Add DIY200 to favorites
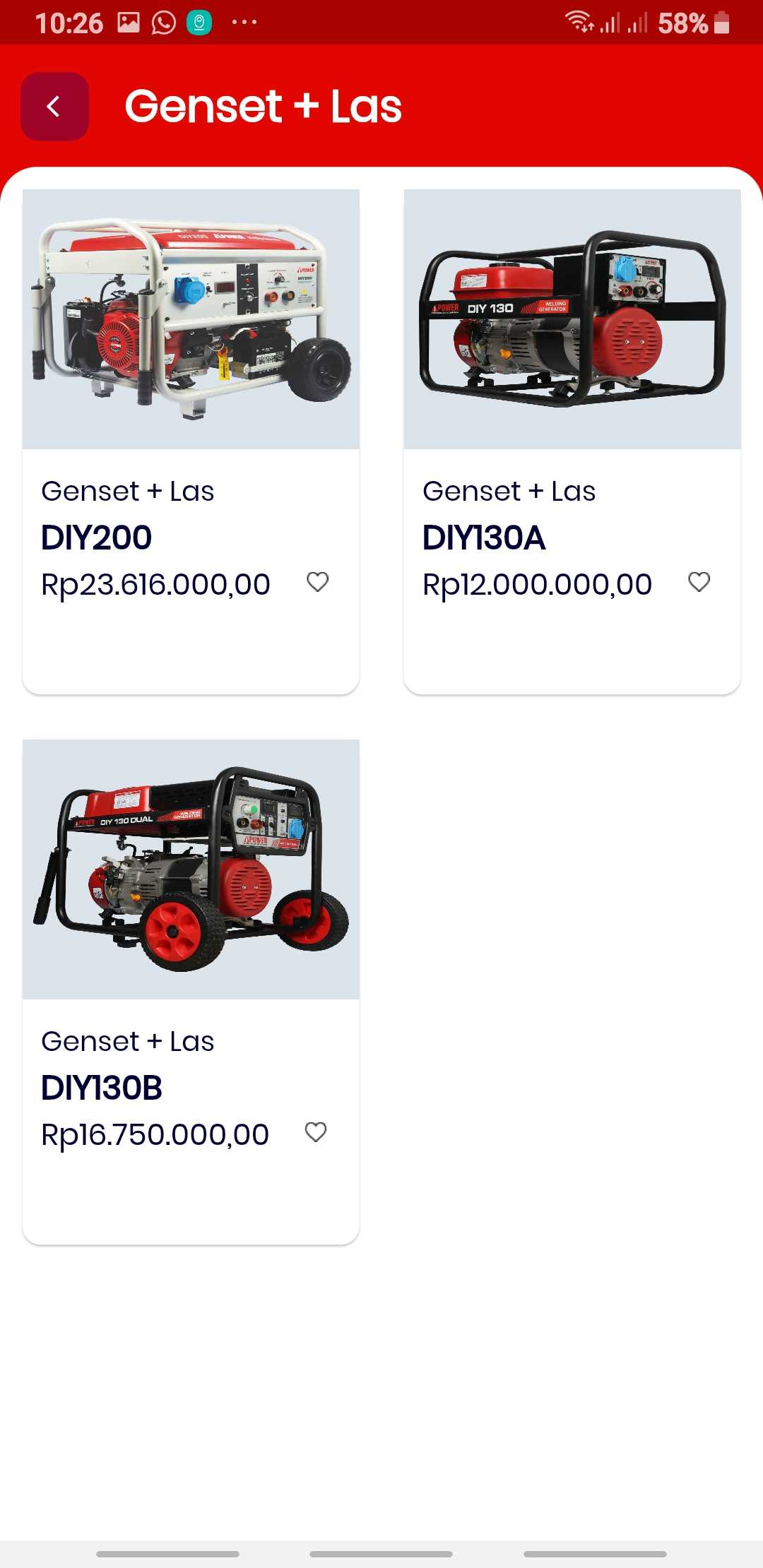 [317, 582]
